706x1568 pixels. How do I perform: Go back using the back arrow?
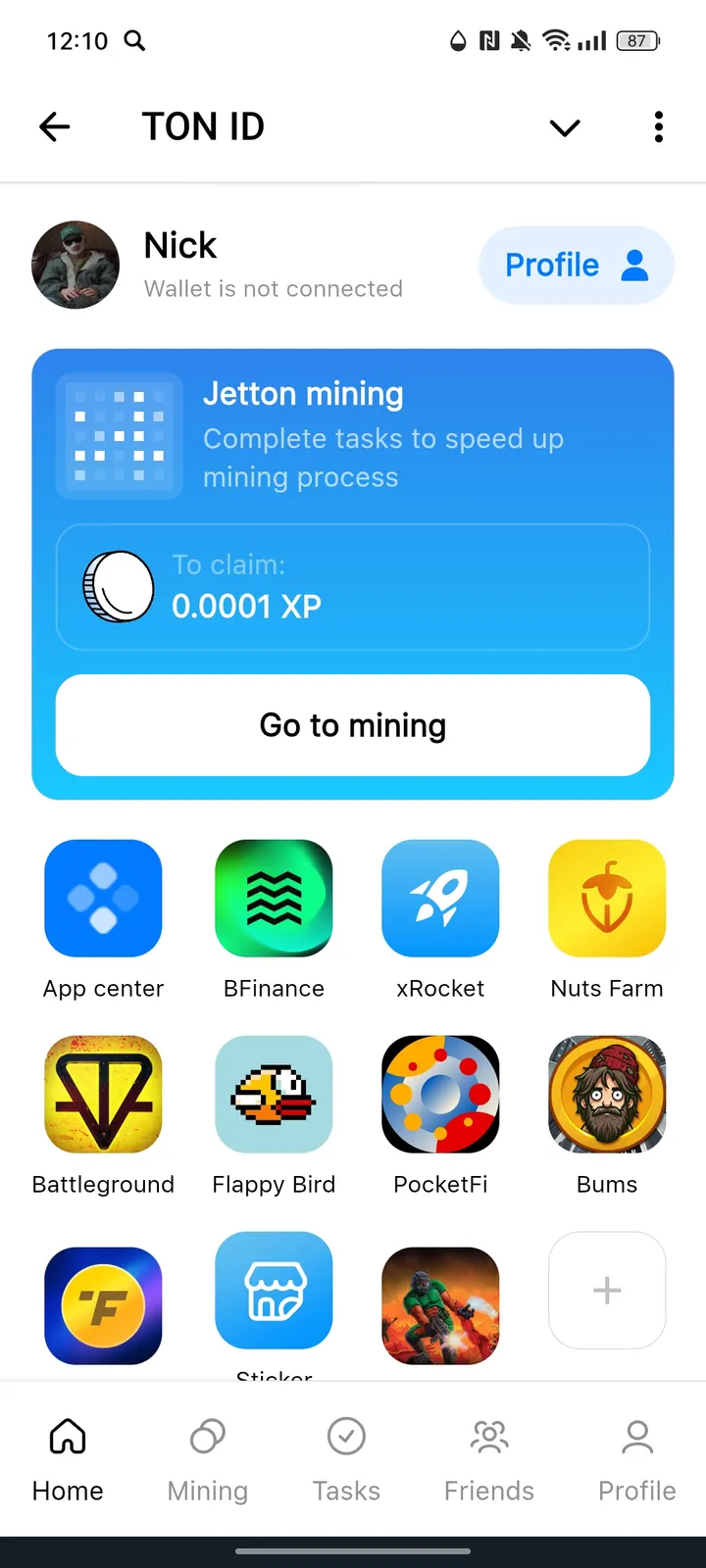[55, 126]
